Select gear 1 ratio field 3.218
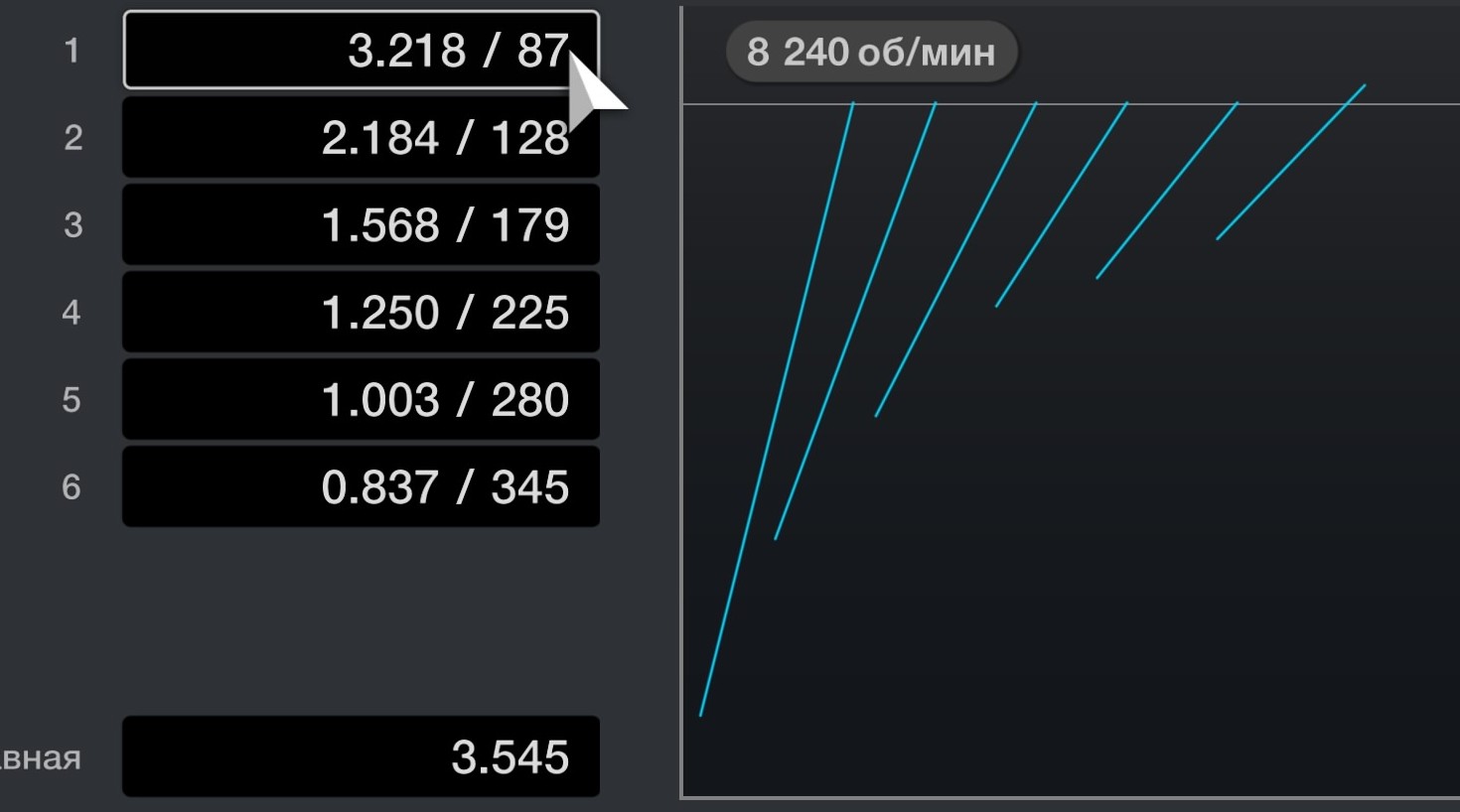Image resolution: width=1460 pixels, height=812 pixels. [x=361, y=51]
